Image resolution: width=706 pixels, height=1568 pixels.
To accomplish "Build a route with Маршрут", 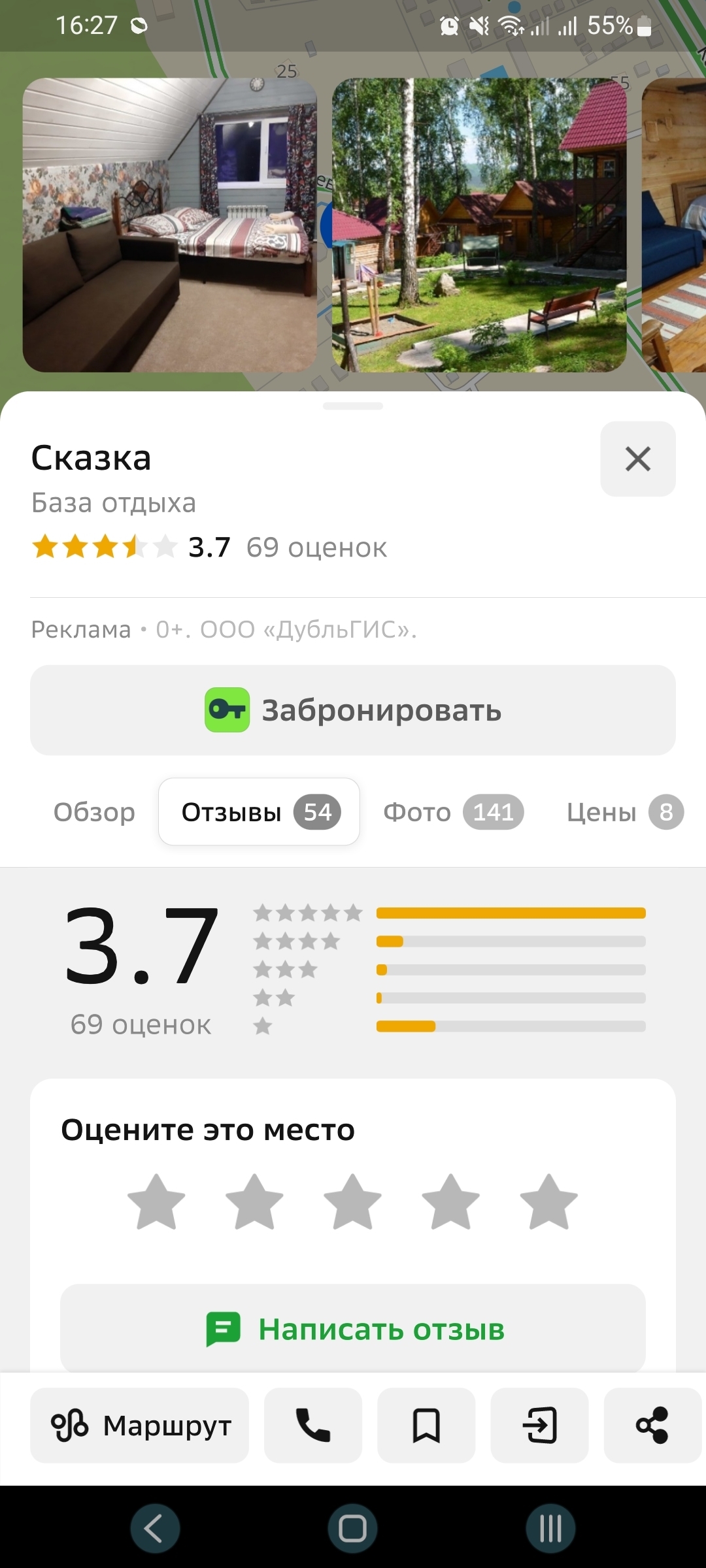I will tap(140, 1425).
